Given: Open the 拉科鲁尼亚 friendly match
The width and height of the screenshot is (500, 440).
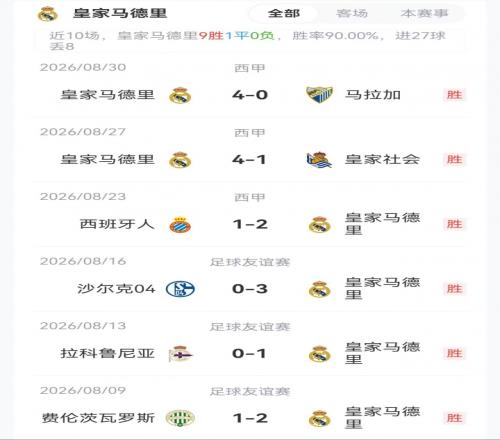Looking at the screenshot, I should (x=252, y=346).
